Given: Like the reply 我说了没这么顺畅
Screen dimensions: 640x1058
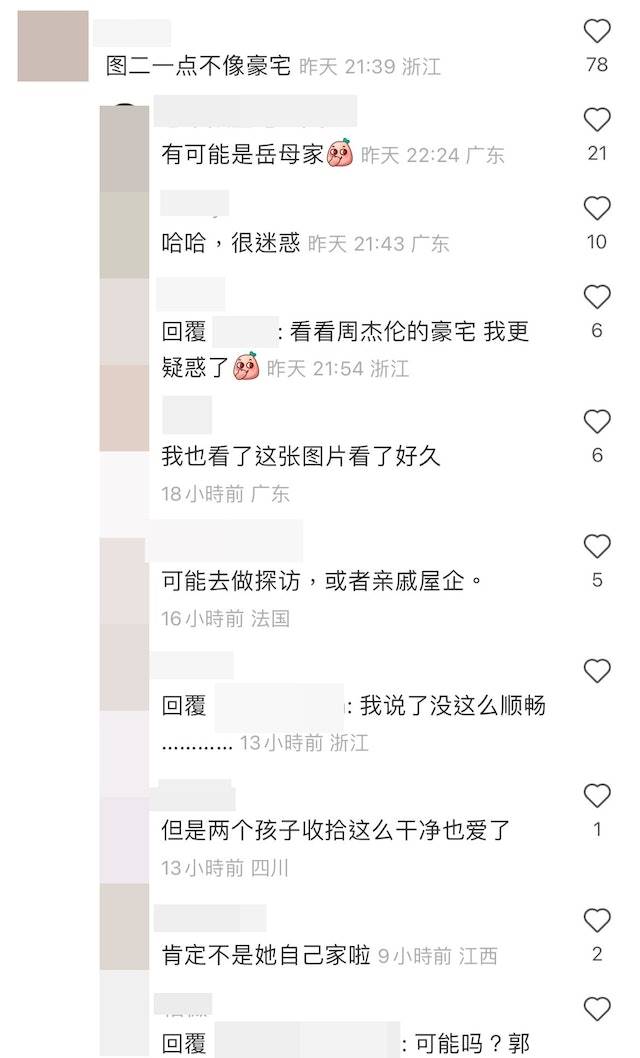Looking at the screenshot, I should pyautogui.click(x=597, y=671).
